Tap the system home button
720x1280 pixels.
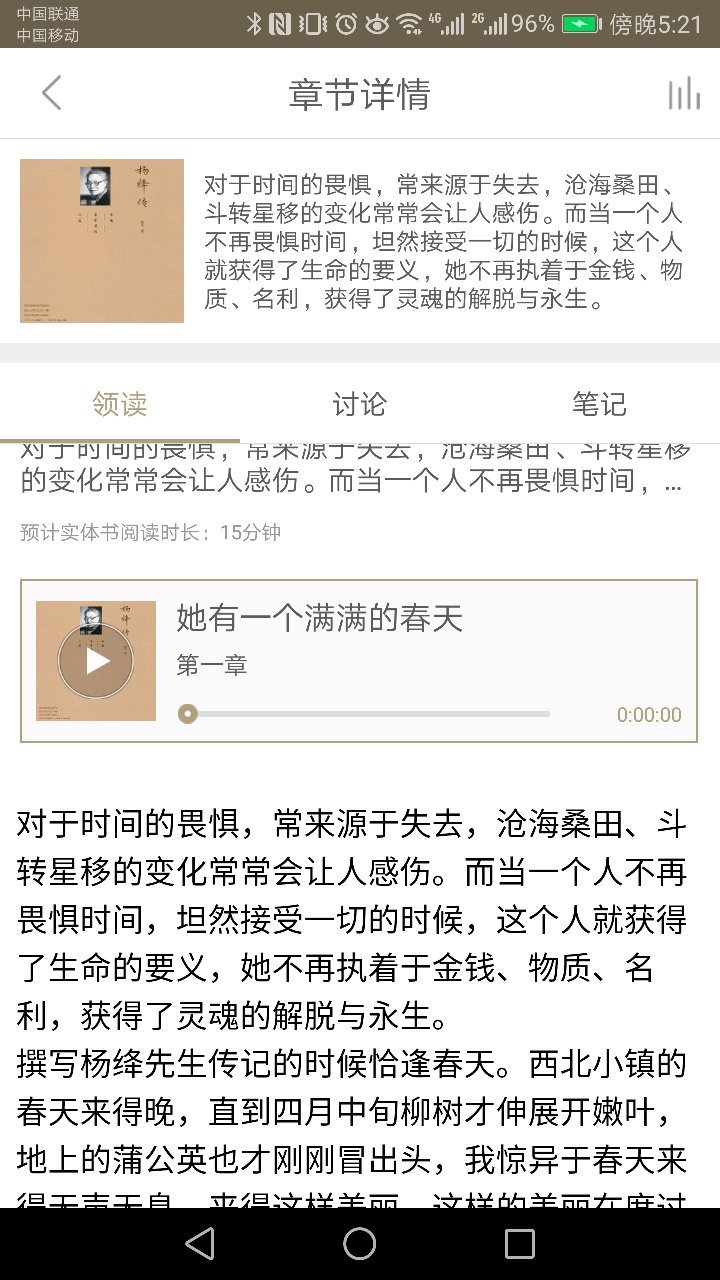tap(360, 1244)
